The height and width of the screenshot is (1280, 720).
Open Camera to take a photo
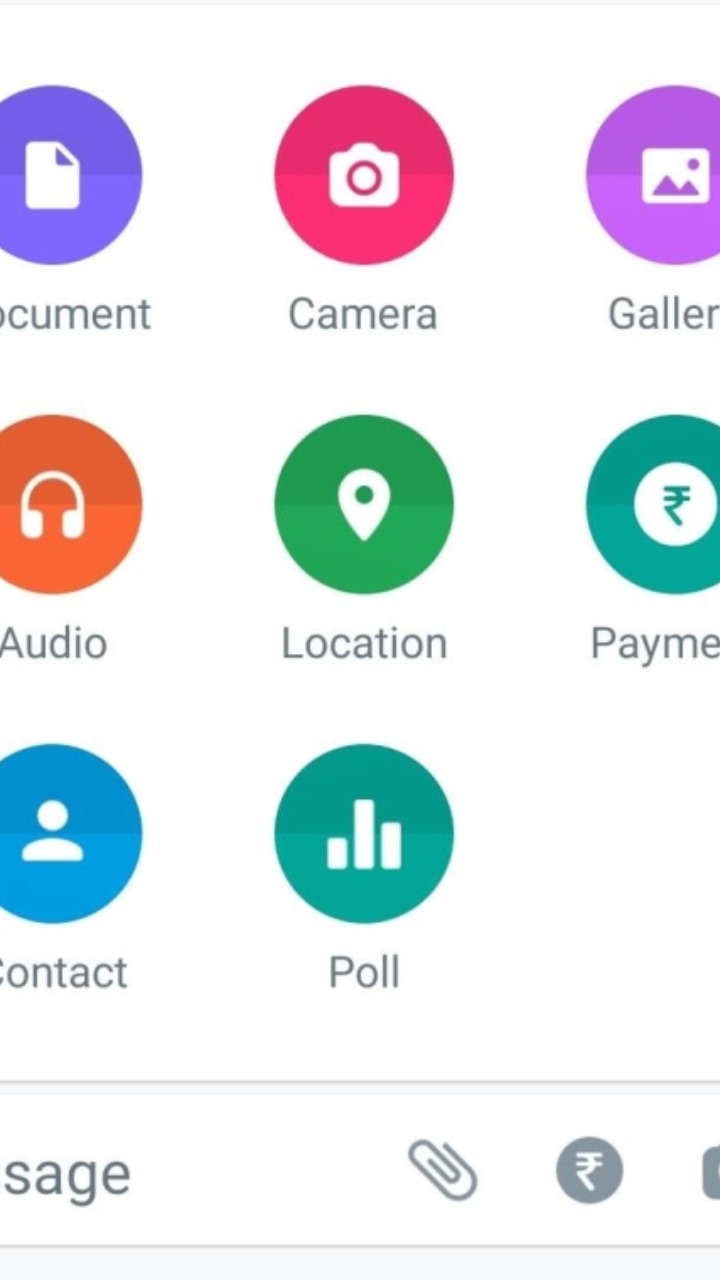tap(364, 176)
